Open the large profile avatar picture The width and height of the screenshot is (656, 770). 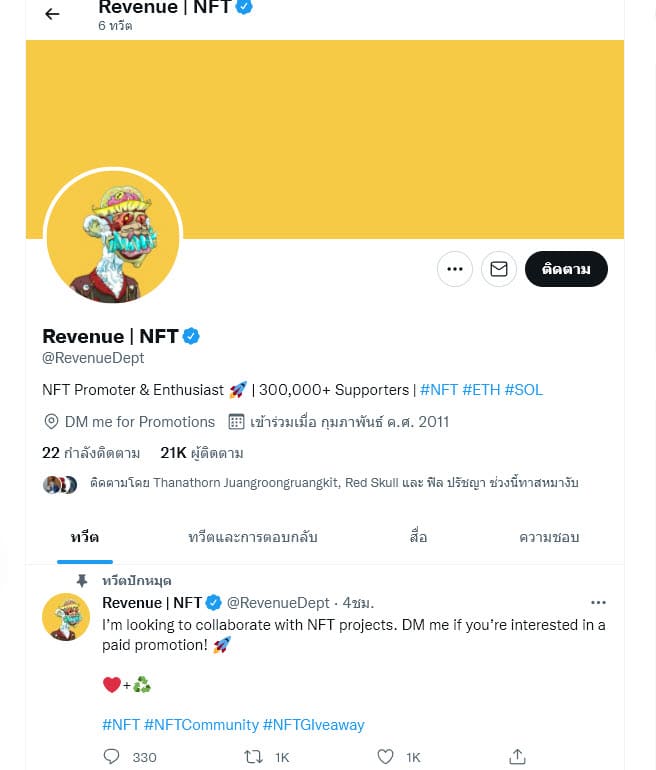point(113,236)
